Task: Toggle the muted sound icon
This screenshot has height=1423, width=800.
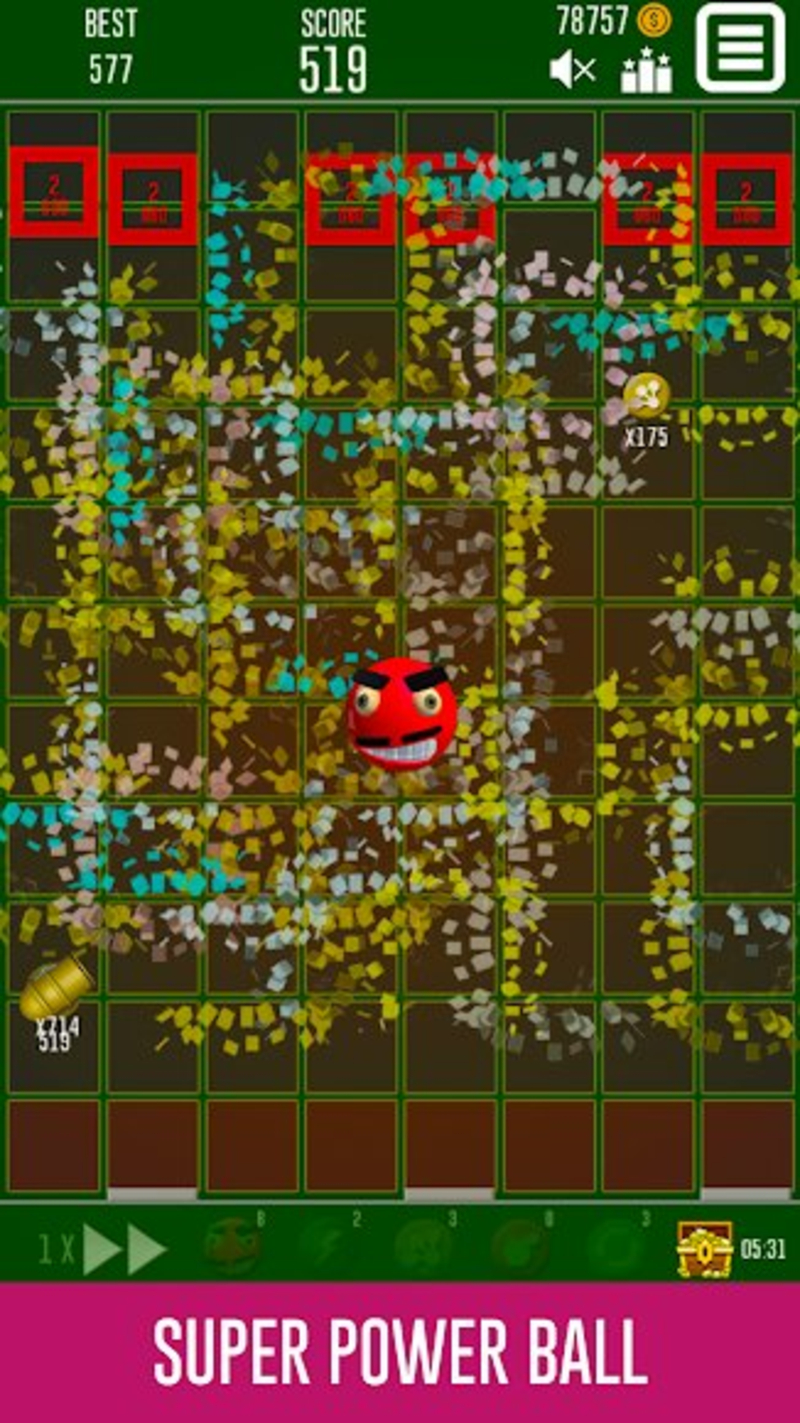Action: [573, 70]
